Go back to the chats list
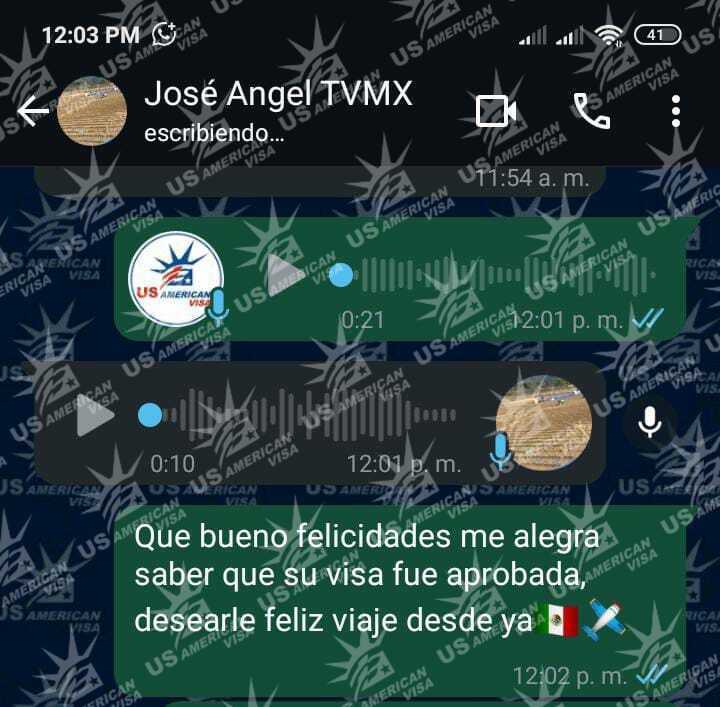Viewport: 720px width, 707px height. pos(32,111)
